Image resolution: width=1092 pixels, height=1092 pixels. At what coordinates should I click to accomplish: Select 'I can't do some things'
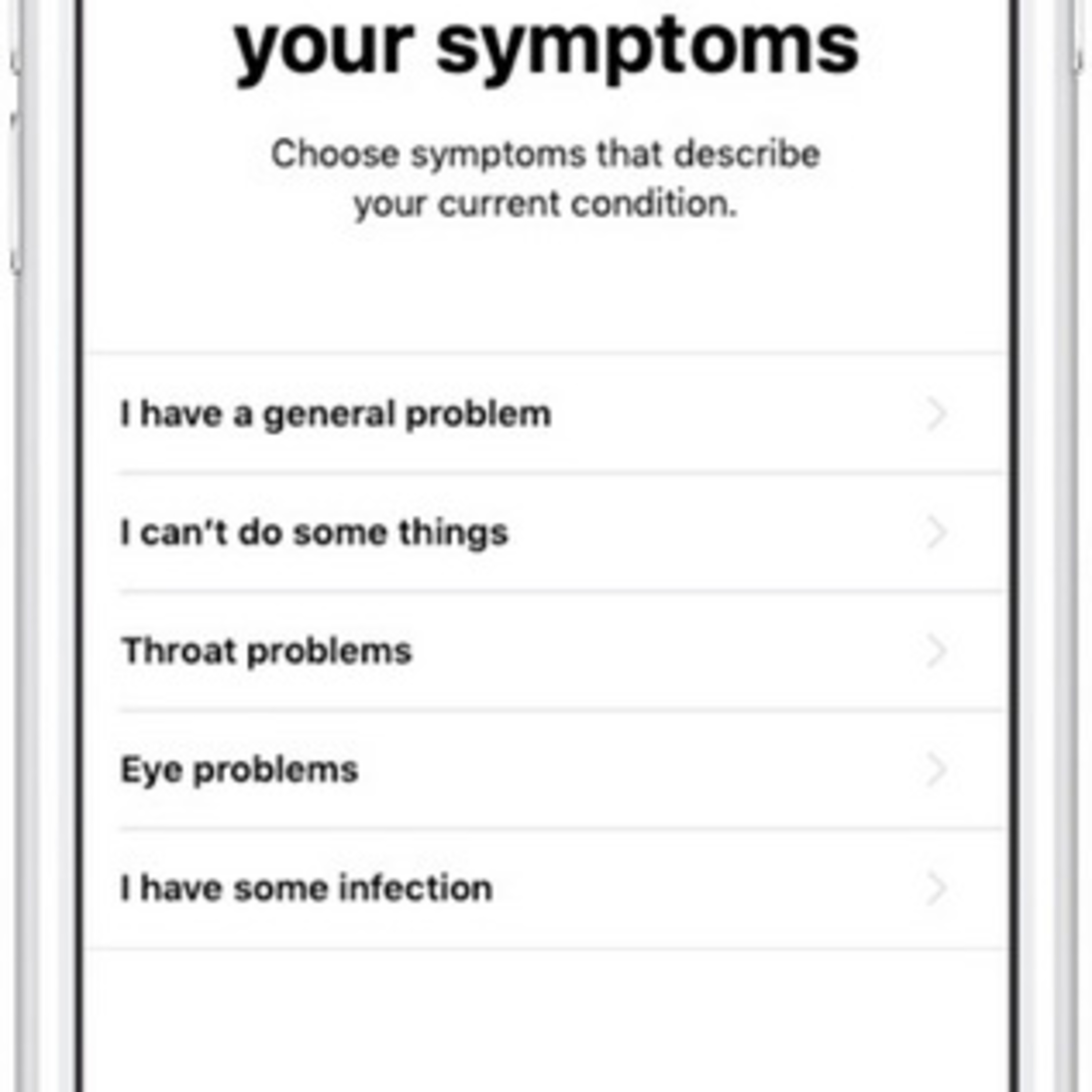click(x=546, y=533)
